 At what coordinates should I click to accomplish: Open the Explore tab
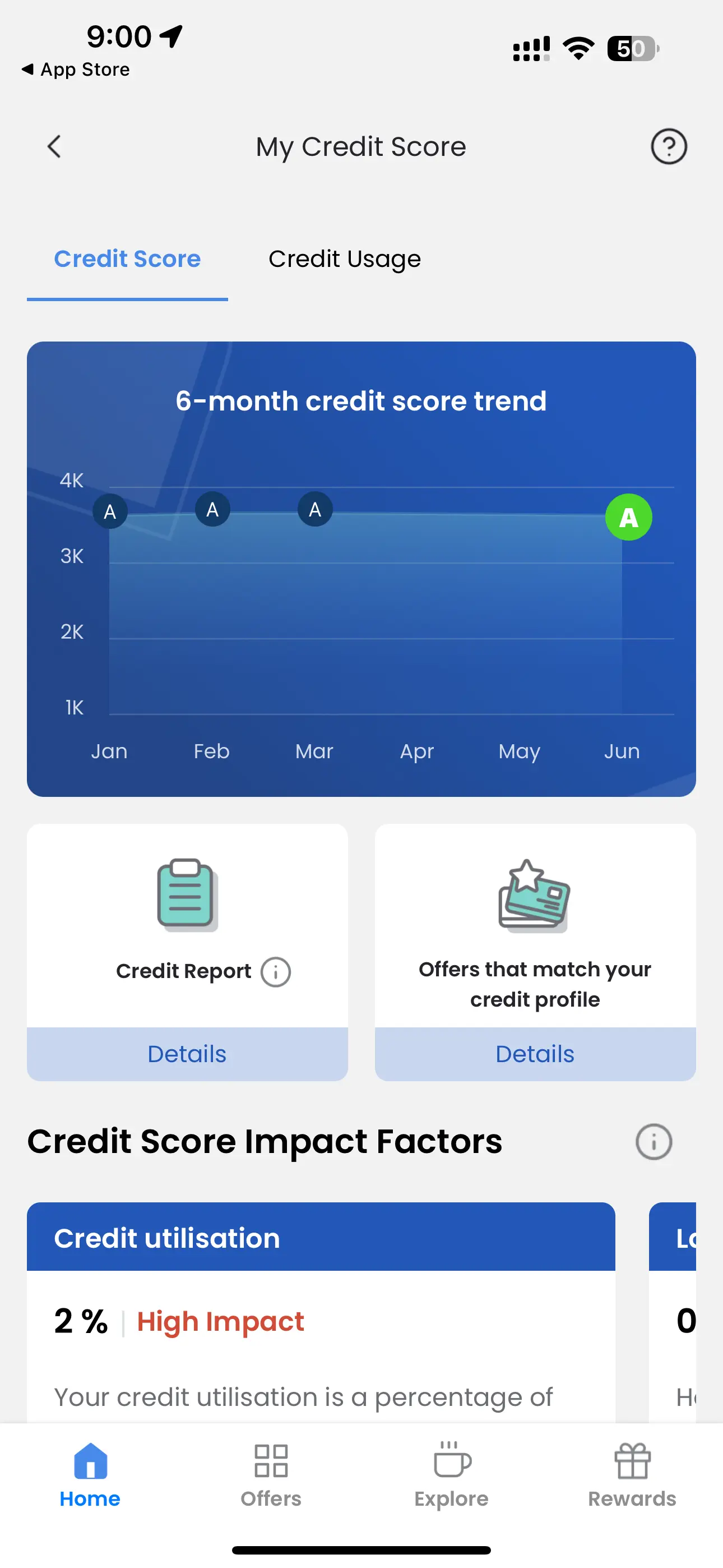point(452,1475)
